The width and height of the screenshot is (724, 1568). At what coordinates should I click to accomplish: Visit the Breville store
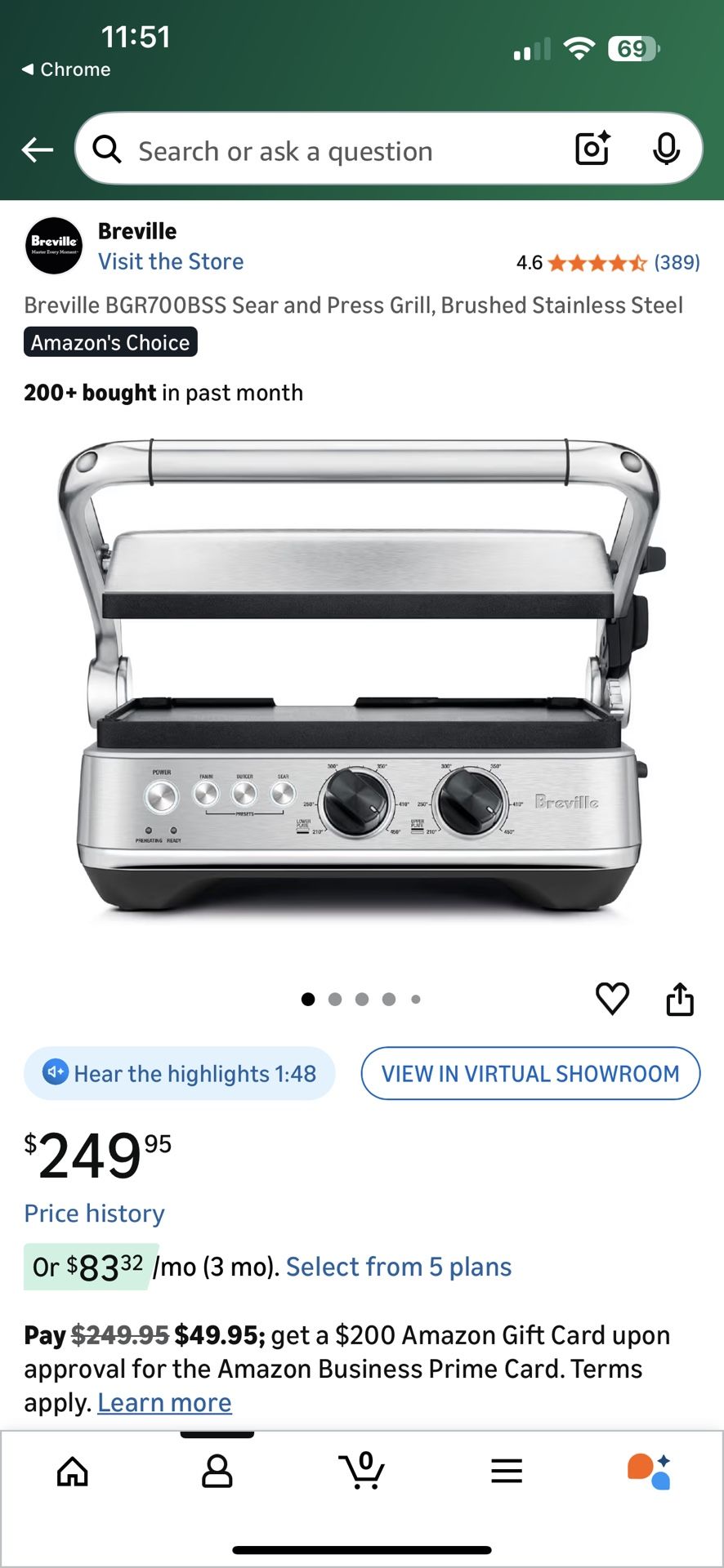(170, 261)
